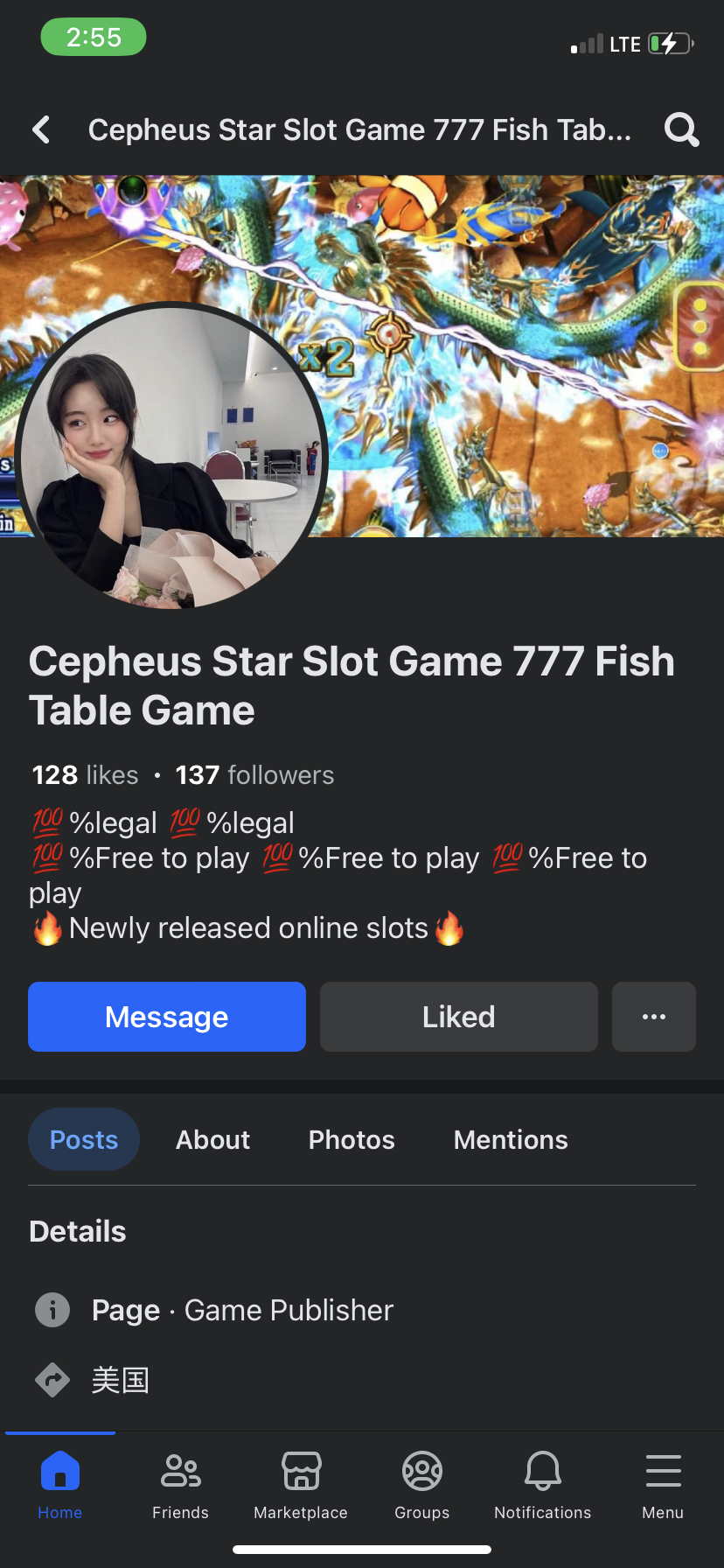
Task: Switch to the About tab
Action: (x=212, y=1139)
